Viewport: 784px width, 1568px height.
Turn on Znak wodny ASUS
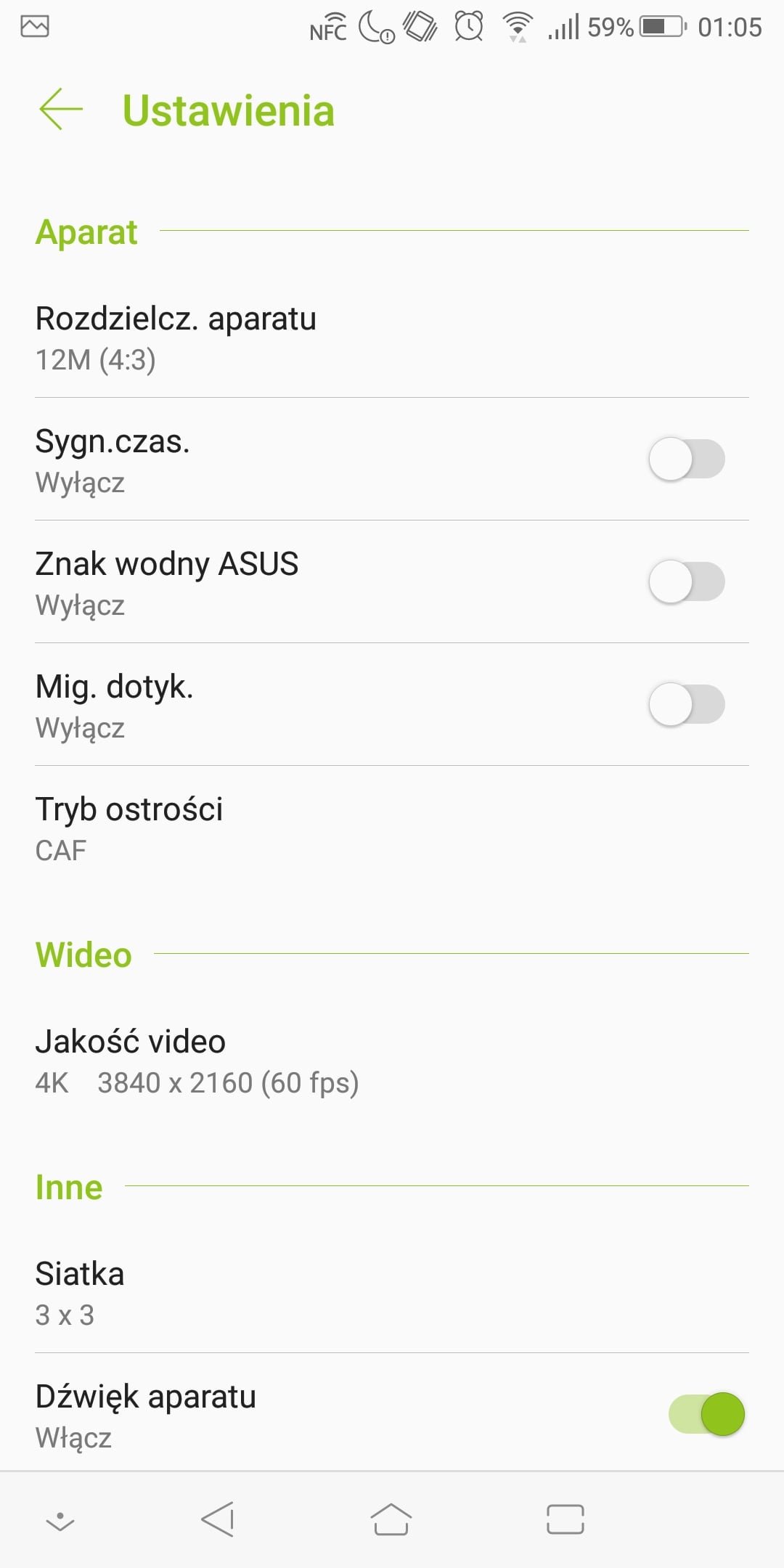(x=687, y=581)
